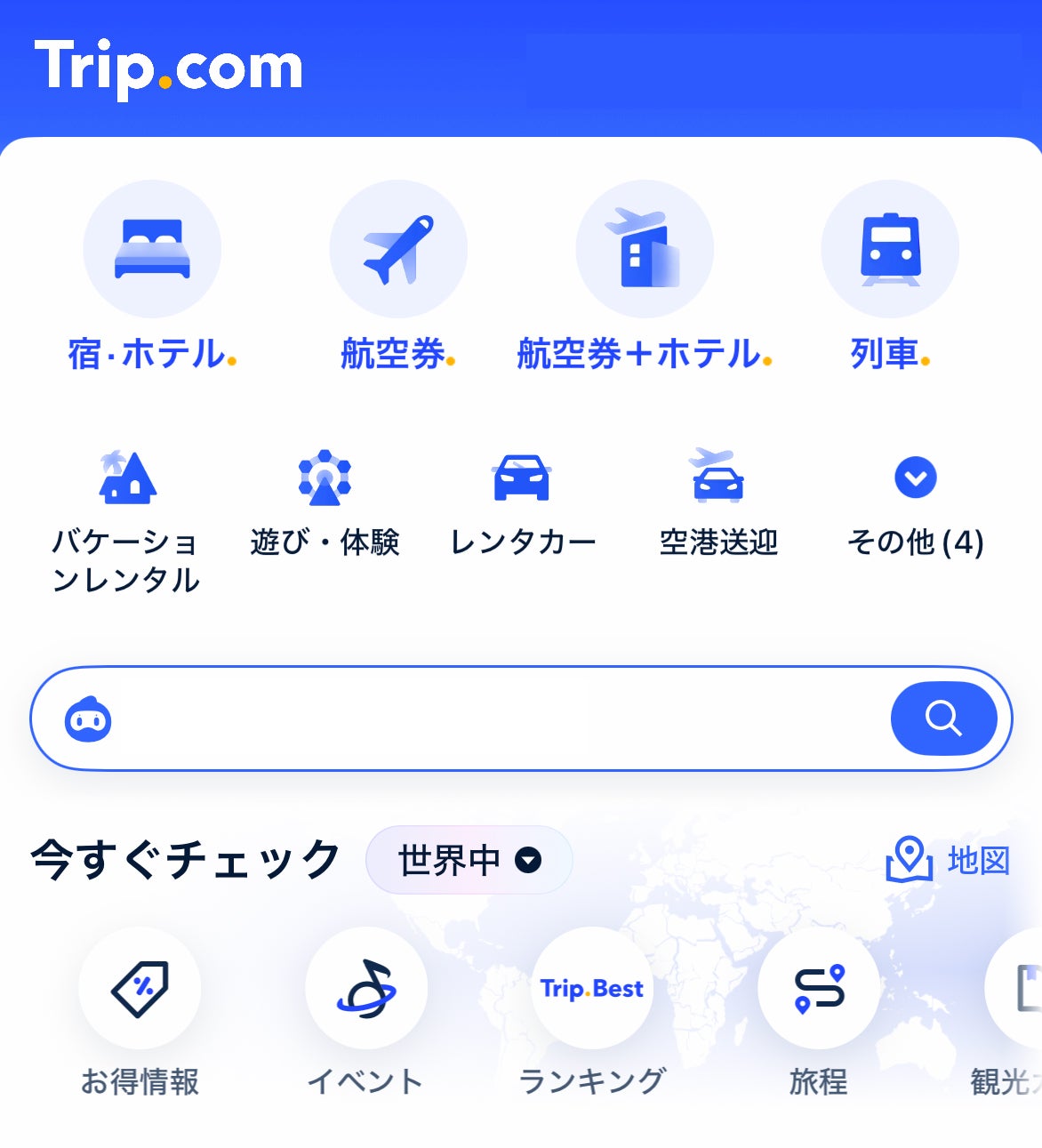Collapse the chevron inside 世界中 selector

click(527, 859)
